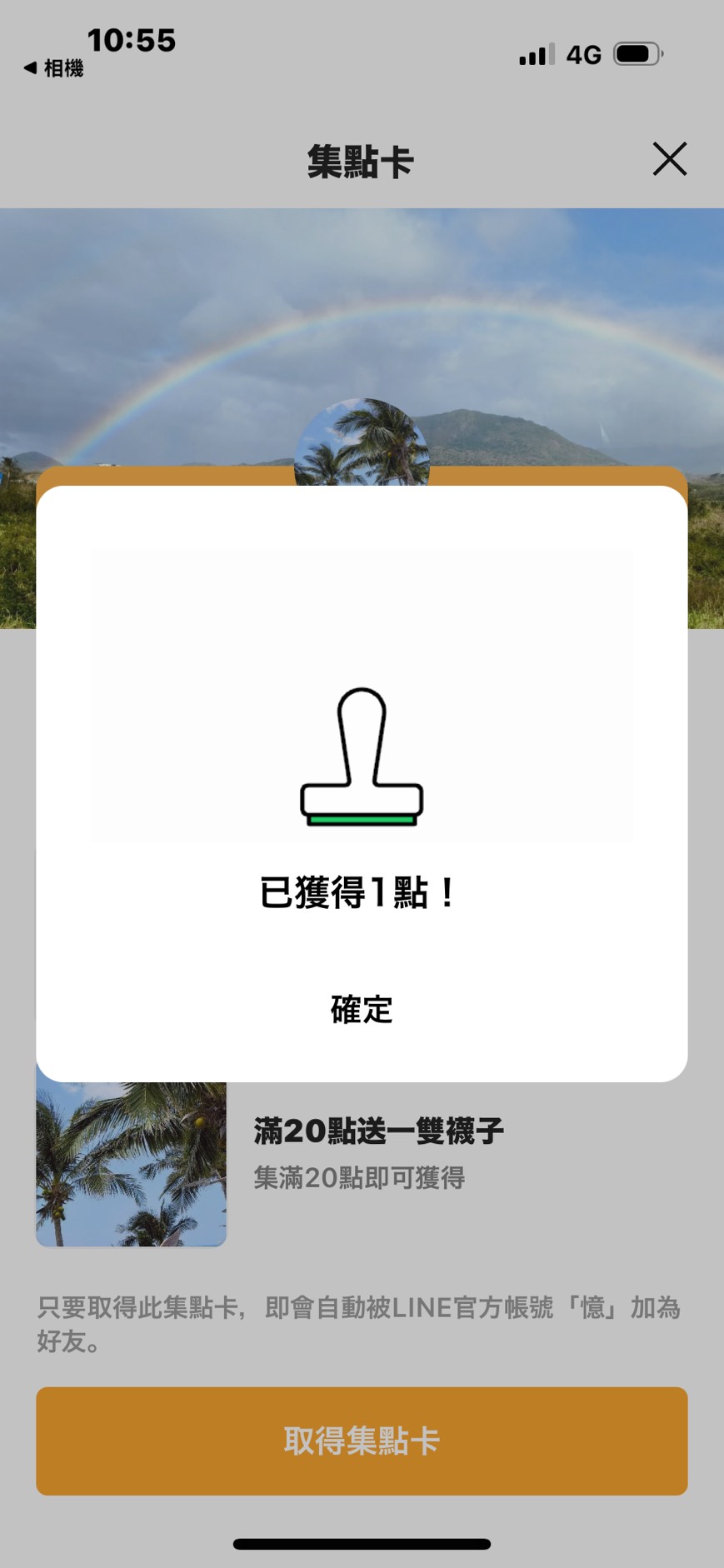Viewport: 724px width, 1568px height.
Task: Tap the 取得集點卡 button
Action: 362,1441
